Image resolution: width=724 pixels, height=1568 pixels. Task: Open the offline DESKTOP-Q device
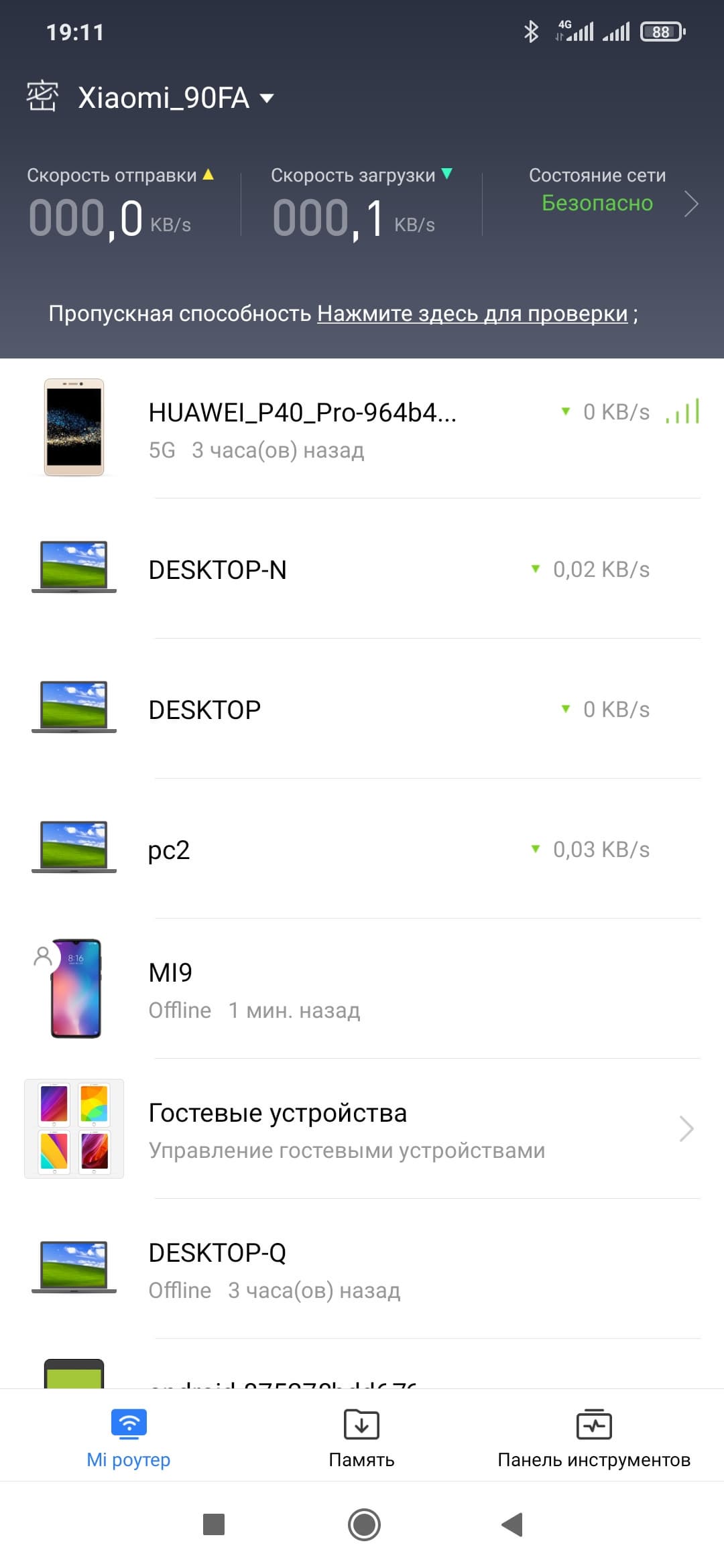[362, 1270]
